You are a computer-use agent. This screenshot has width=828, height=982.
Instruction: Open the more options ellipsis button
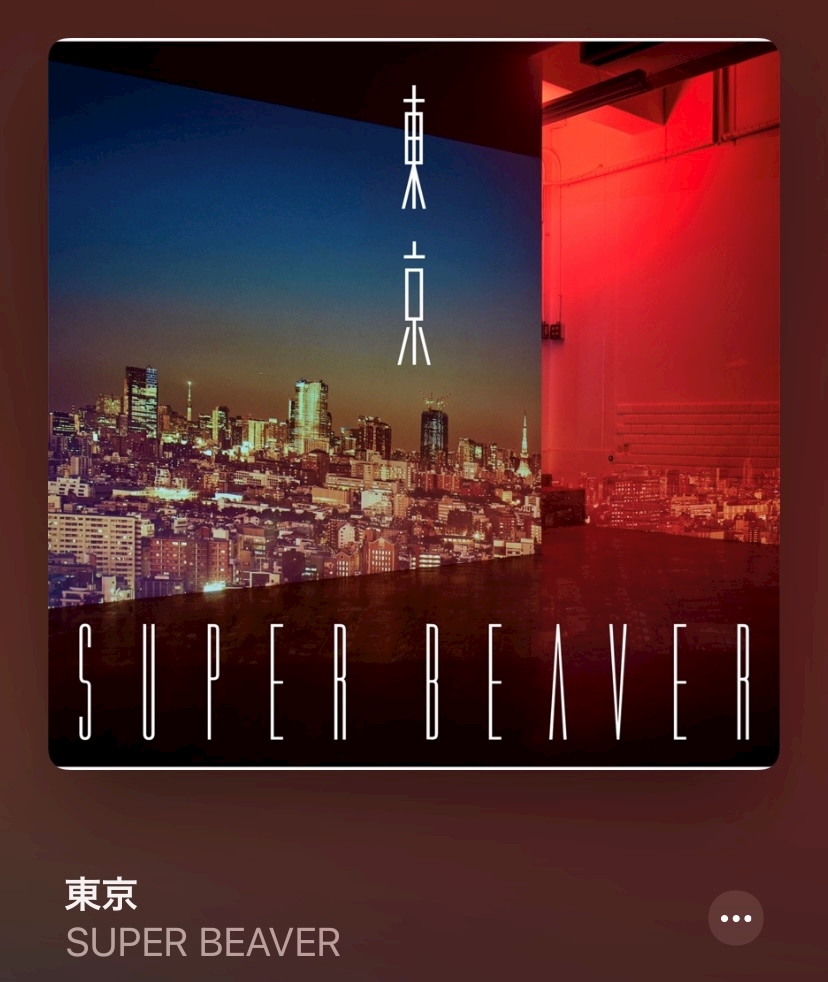click(x=736, y=918)
